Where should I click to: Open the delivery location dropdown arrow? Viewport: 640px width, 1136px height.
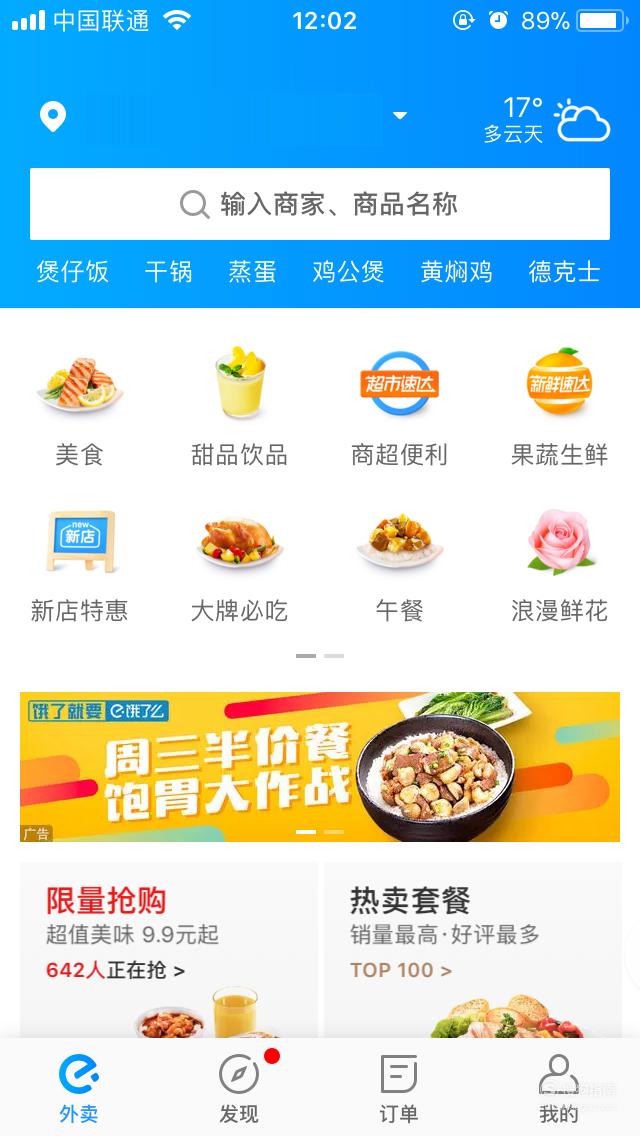399,116
